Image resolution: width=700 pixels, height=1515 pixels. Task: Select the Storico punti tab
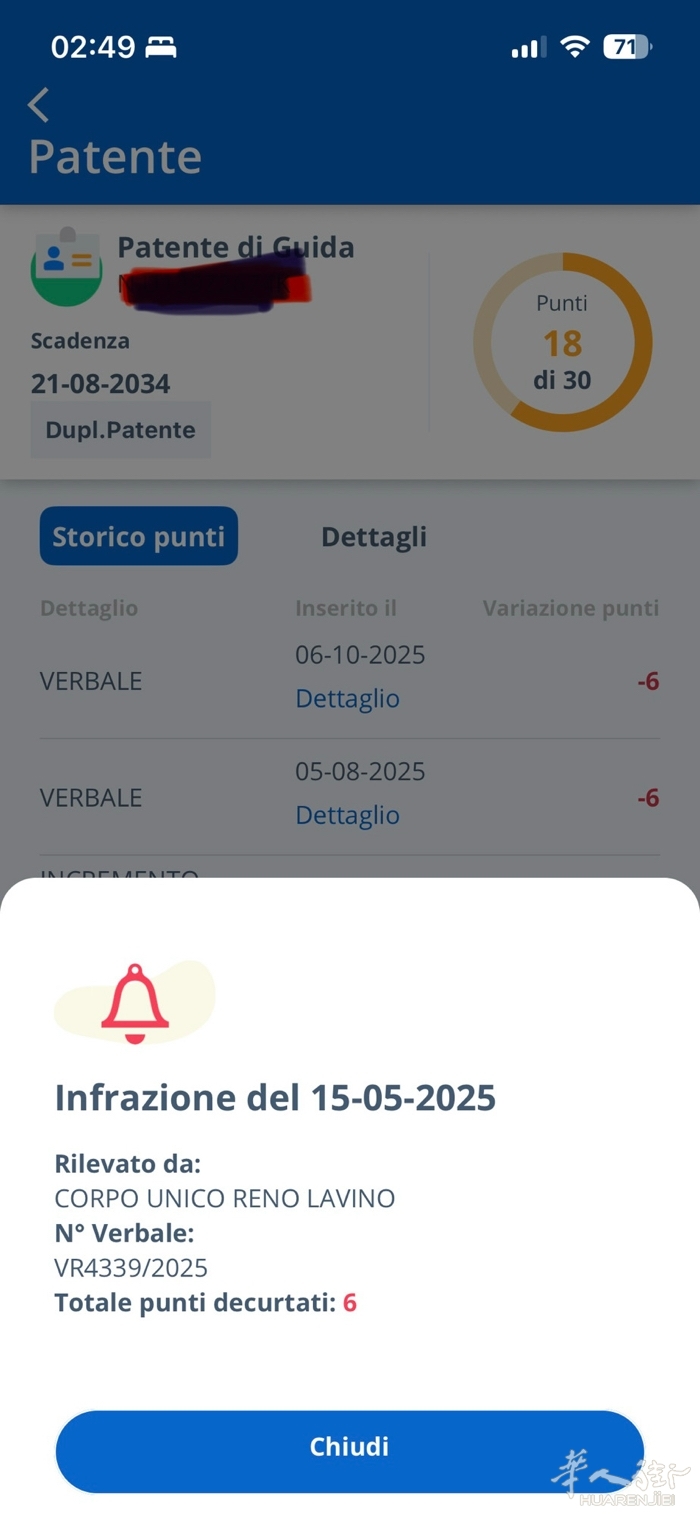[139, 537]
